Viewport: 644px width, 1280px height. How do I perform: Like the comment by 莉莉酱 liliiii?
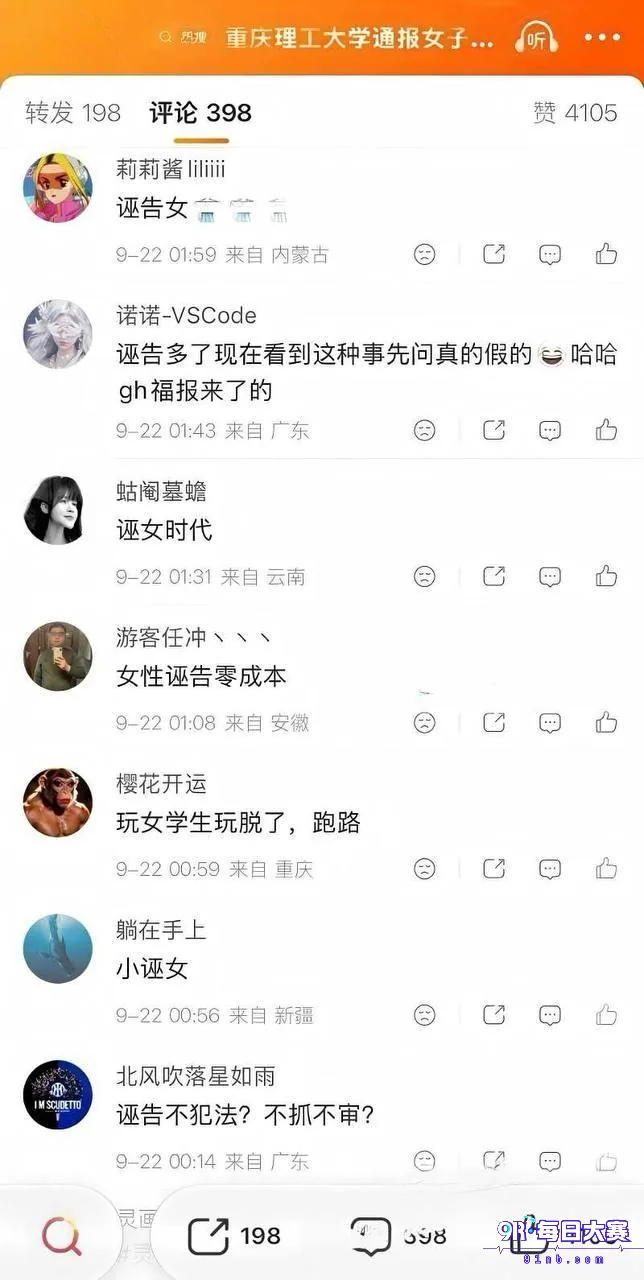point(606,254)
